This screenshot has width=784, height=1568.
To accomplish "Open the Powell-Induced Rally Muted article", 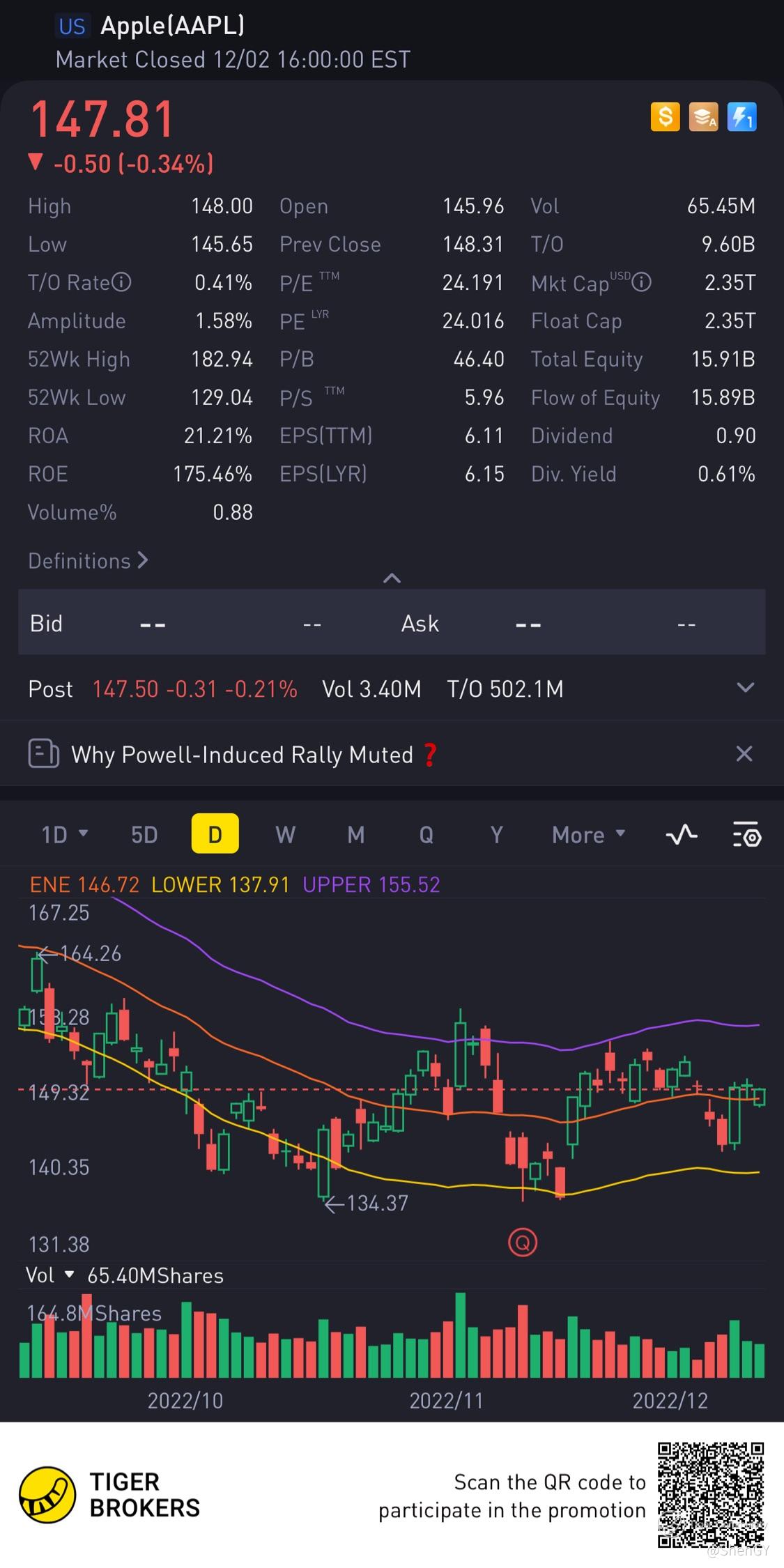I will click(243, 755).
